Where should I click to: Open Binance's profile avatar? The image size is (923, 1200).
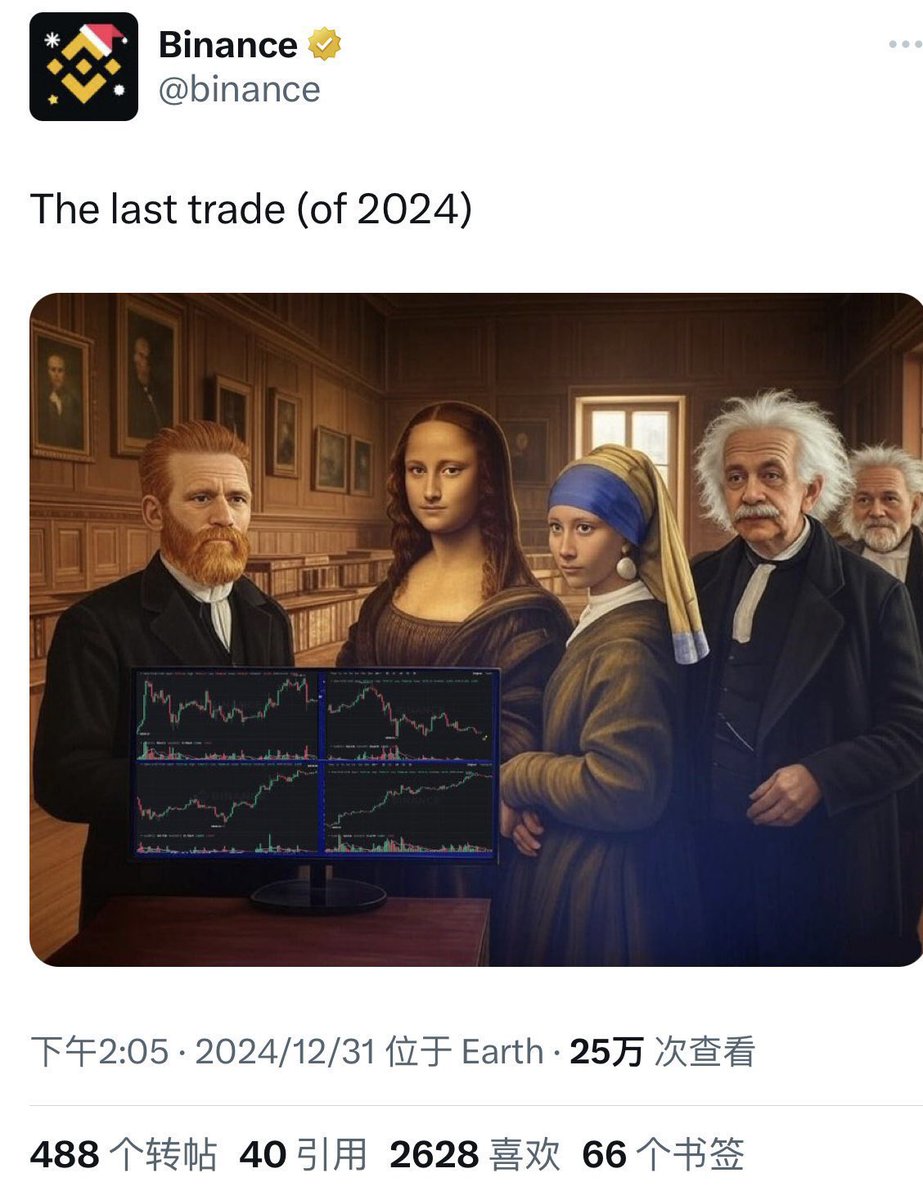click(84, 67)
